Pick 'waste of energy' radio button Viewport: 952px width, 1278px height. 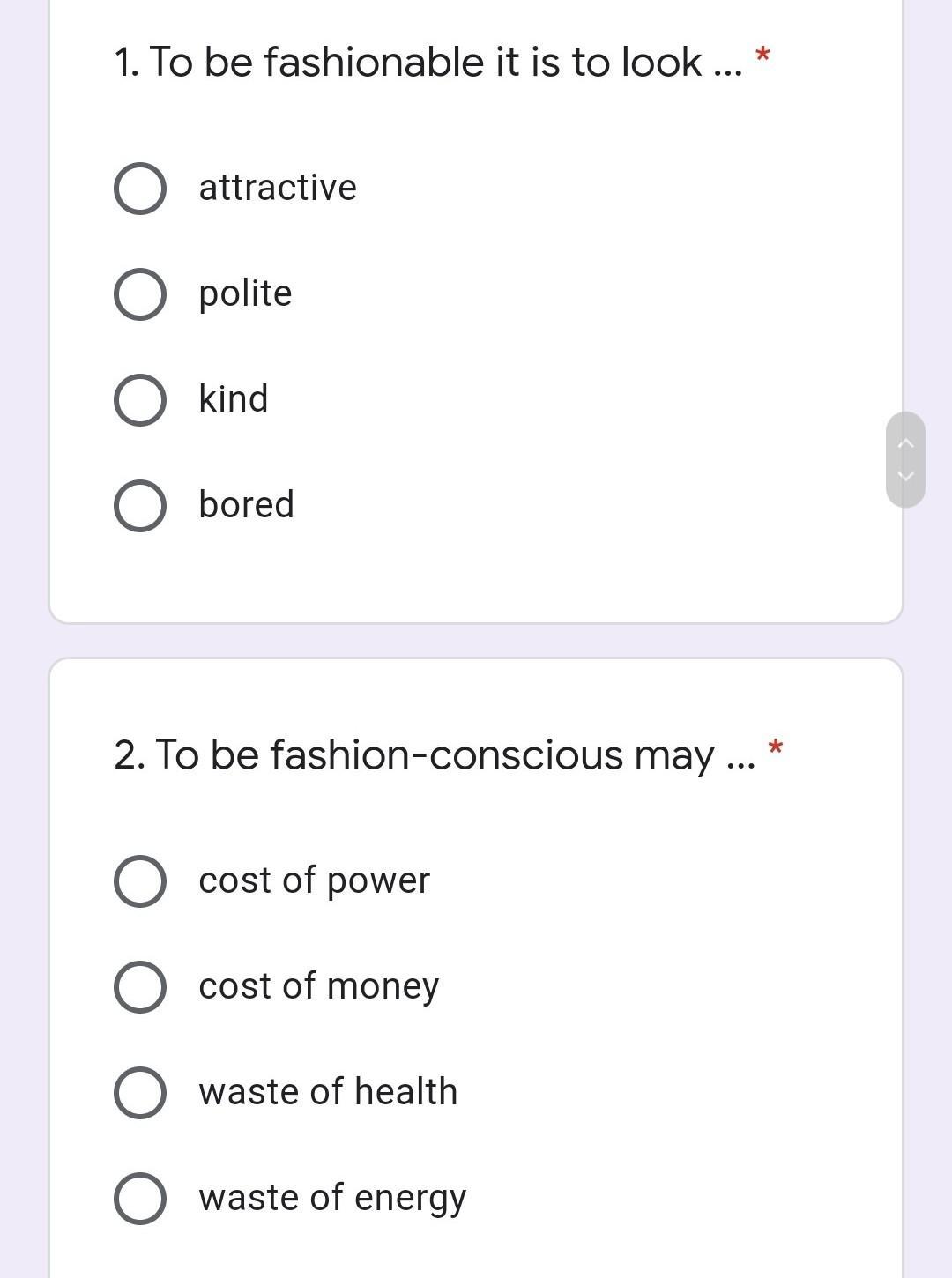(x=140, y=1199)
